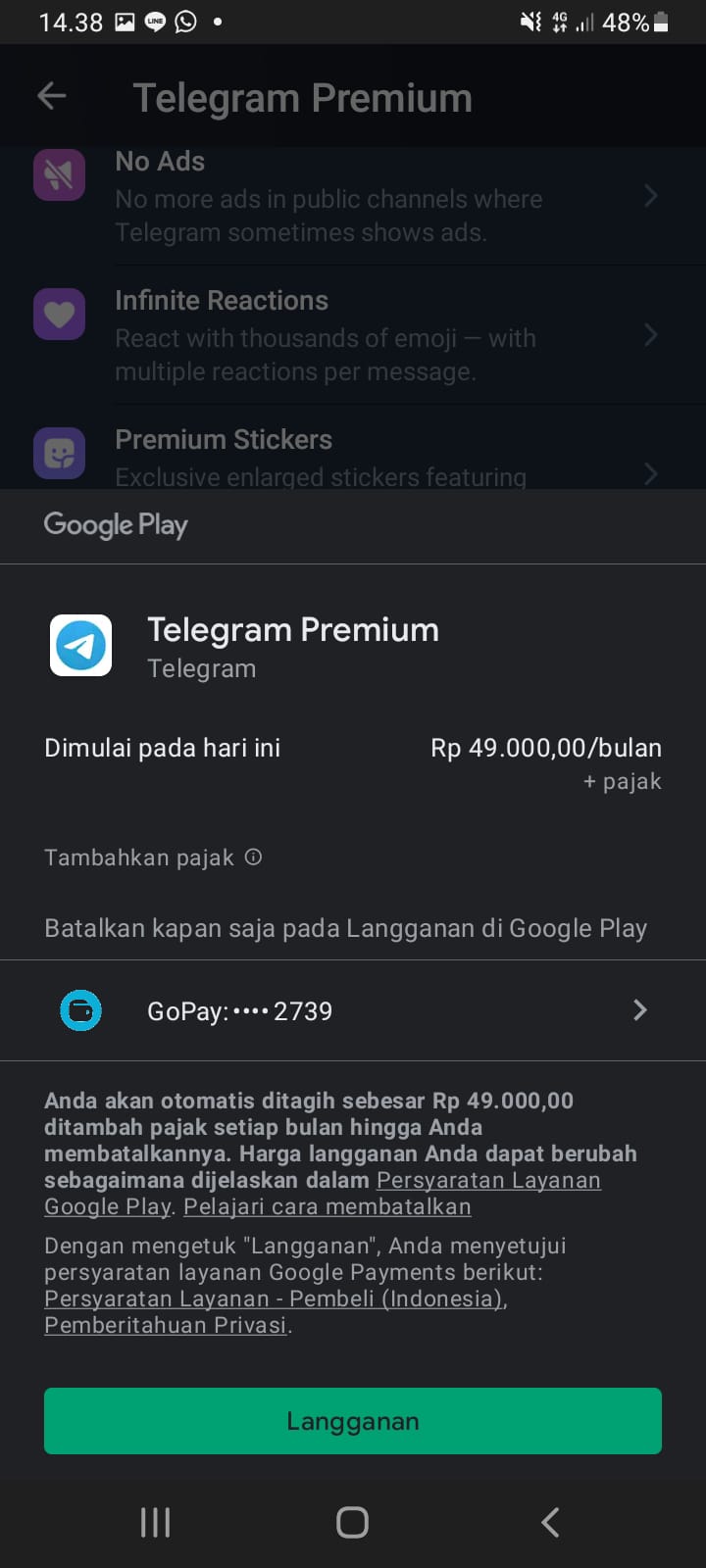
Task: Open the Tambahkan pajak info icon
Action: 253,857
